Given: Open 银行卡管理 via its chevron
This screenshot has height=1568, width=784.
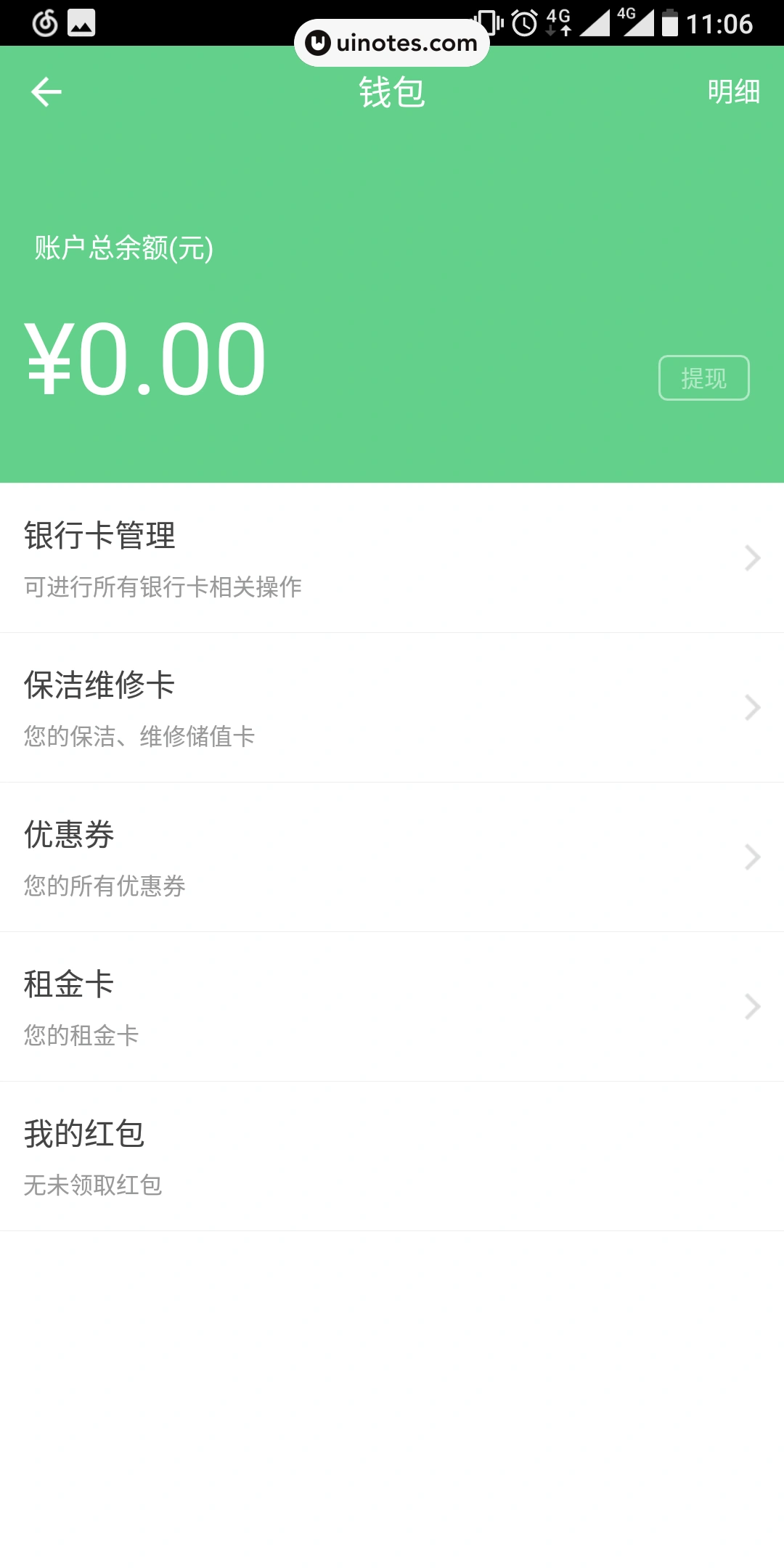Looking at the screenshot, I should (x=754, y=558).
